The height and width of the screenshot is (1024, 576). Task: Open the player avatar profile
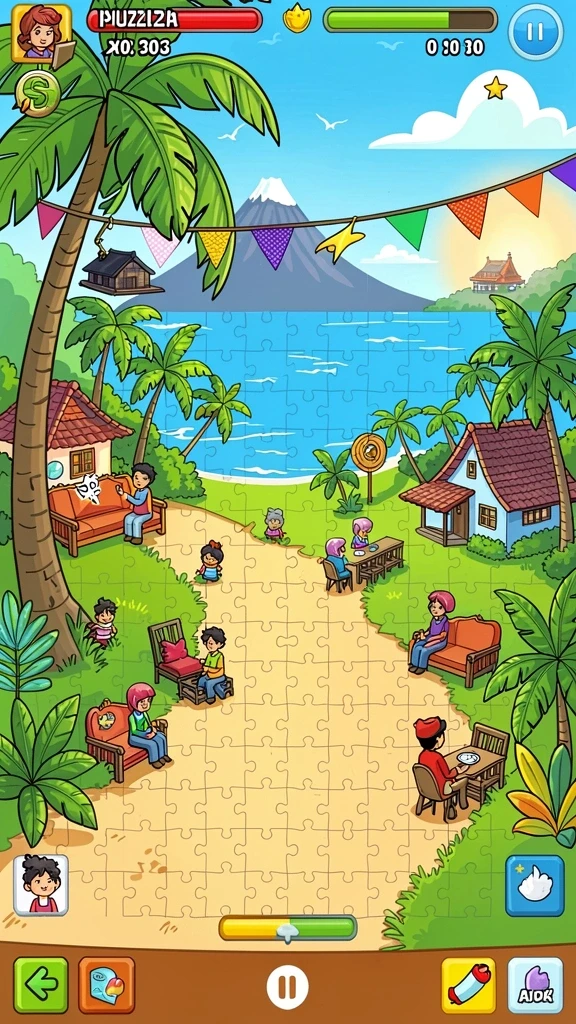[x=40, y=33]
